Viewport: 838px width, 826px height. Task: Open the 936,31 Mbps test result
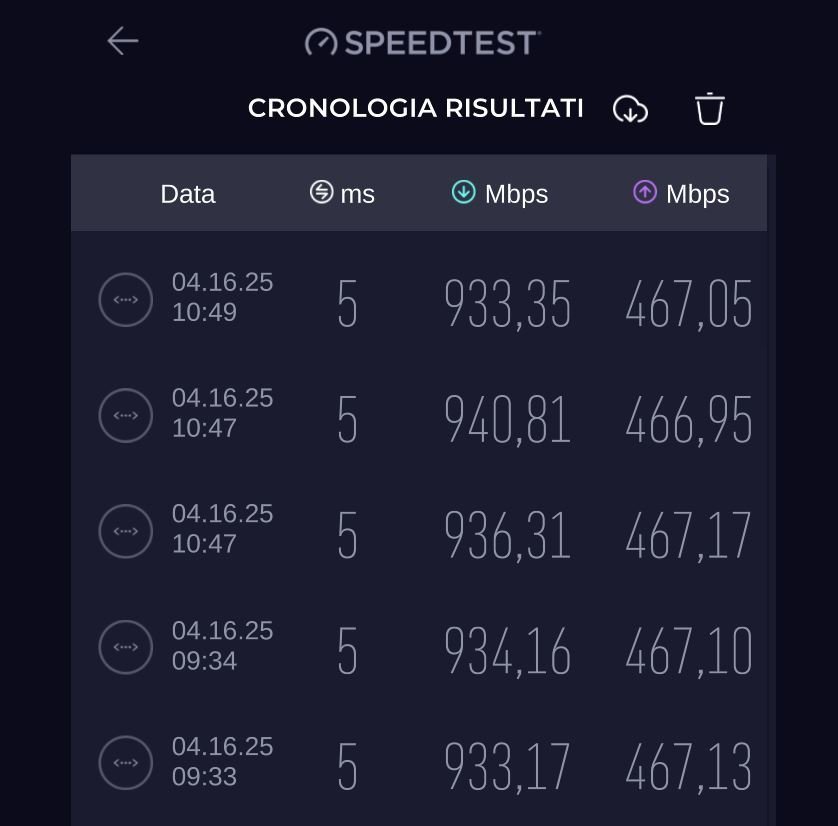[x=418, y=531]
